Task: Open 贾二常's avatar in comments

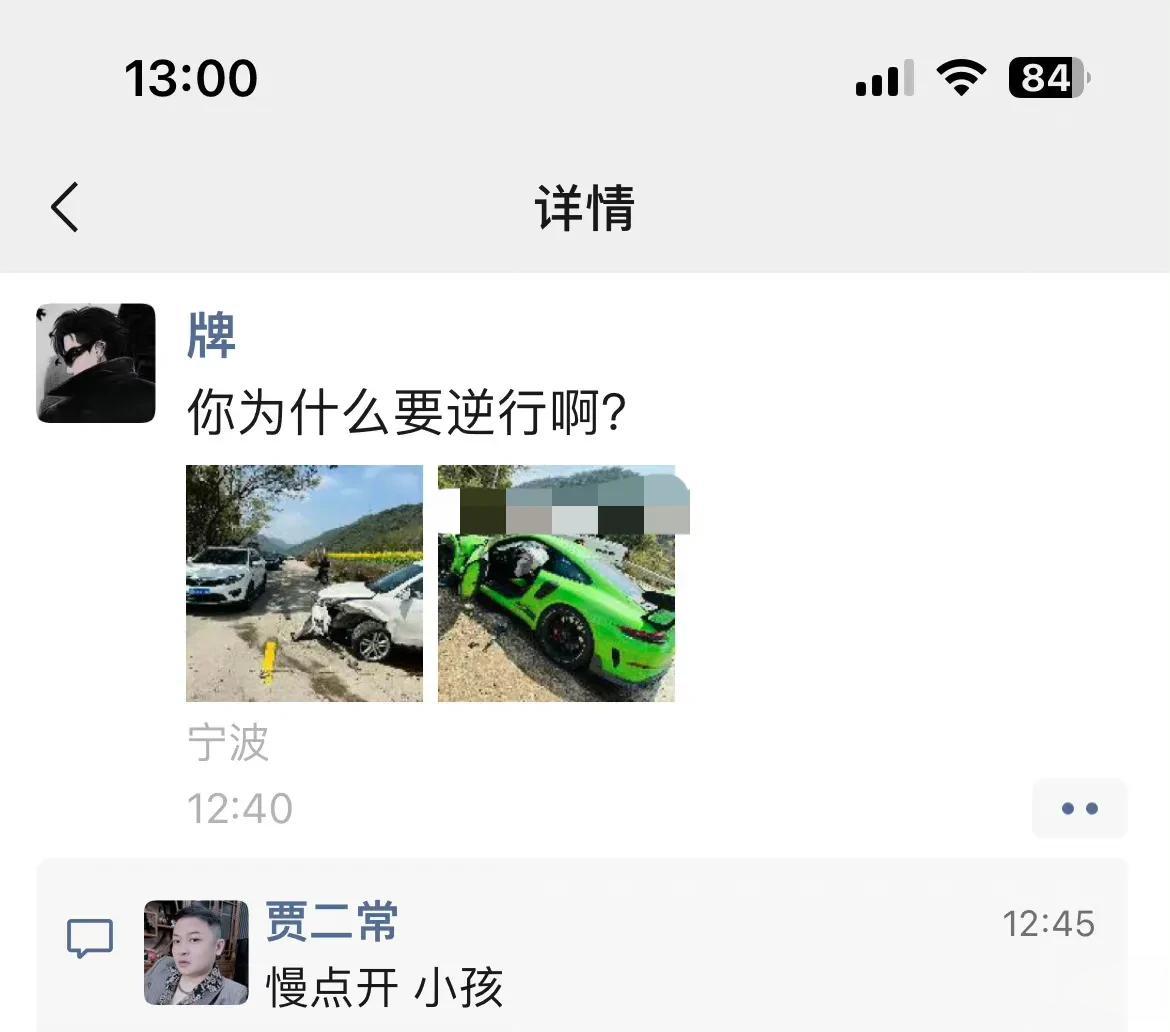Action: tap(196, 952)
